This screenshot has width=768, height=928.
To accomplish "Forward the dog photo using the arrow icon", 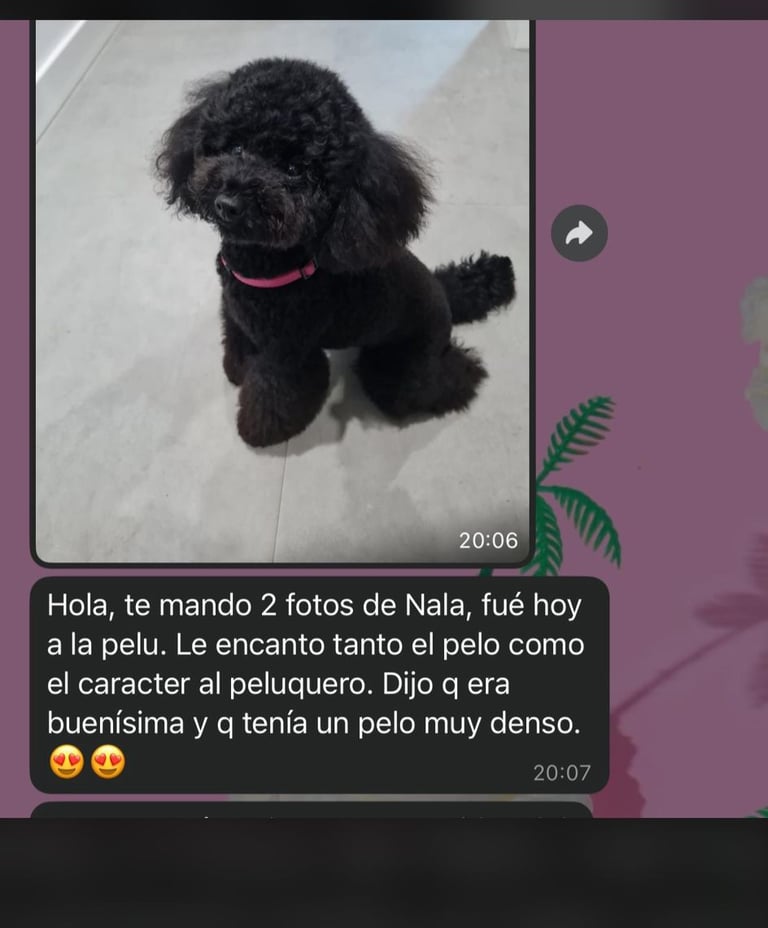I will pos(579,234).
